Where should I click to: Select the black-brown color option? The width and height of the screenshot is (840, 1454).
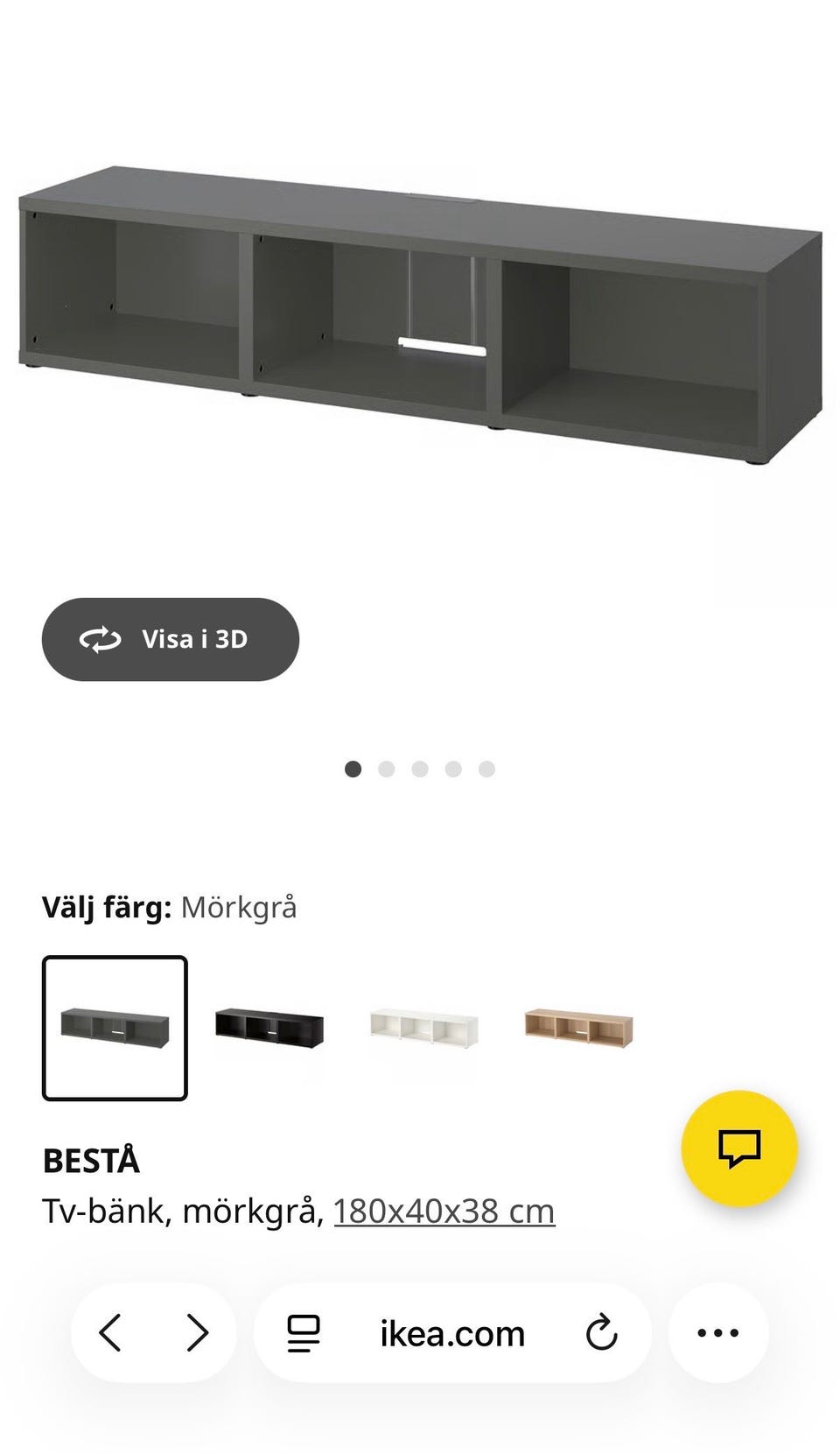(x=269, y=1027)
